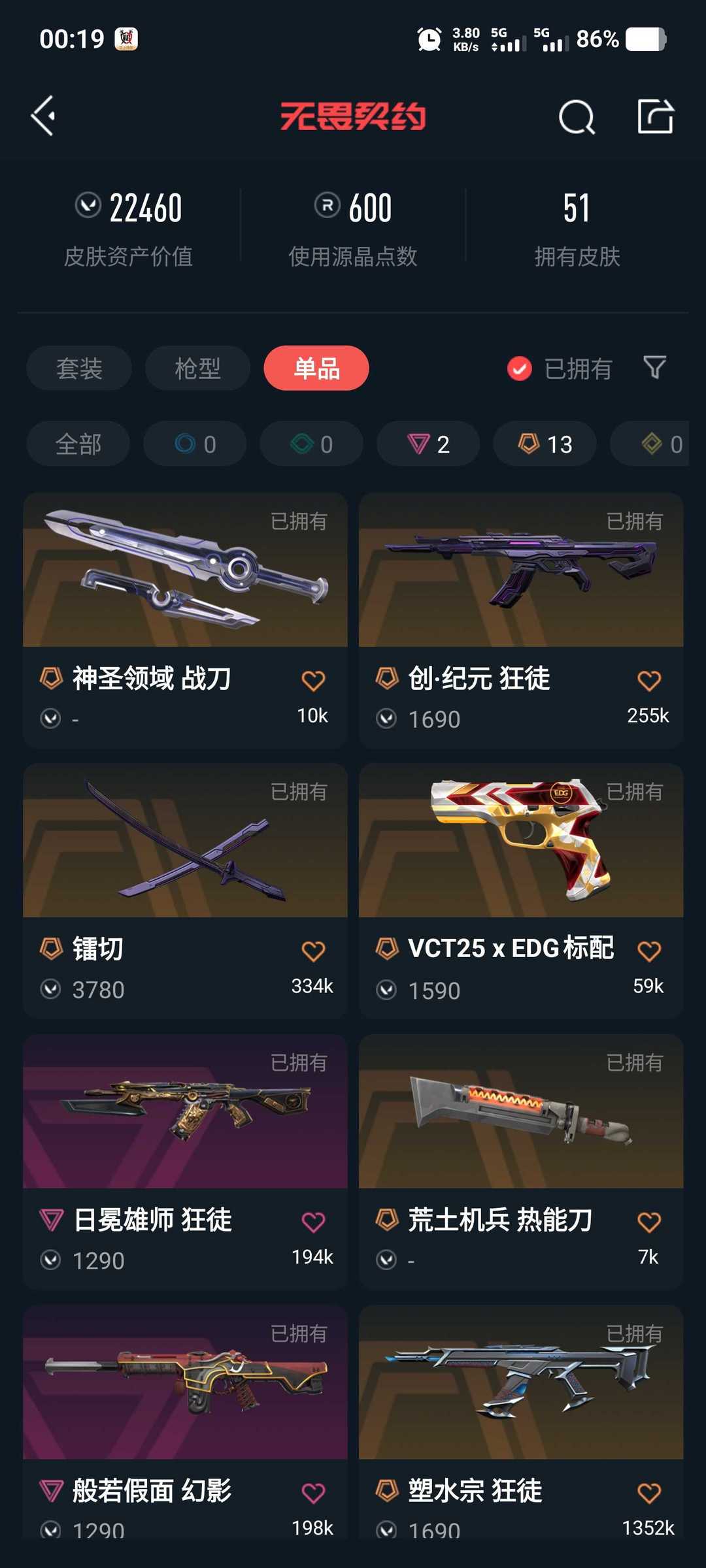
Task: Open the search magnifier icon
Action: (x=577, y=117)
